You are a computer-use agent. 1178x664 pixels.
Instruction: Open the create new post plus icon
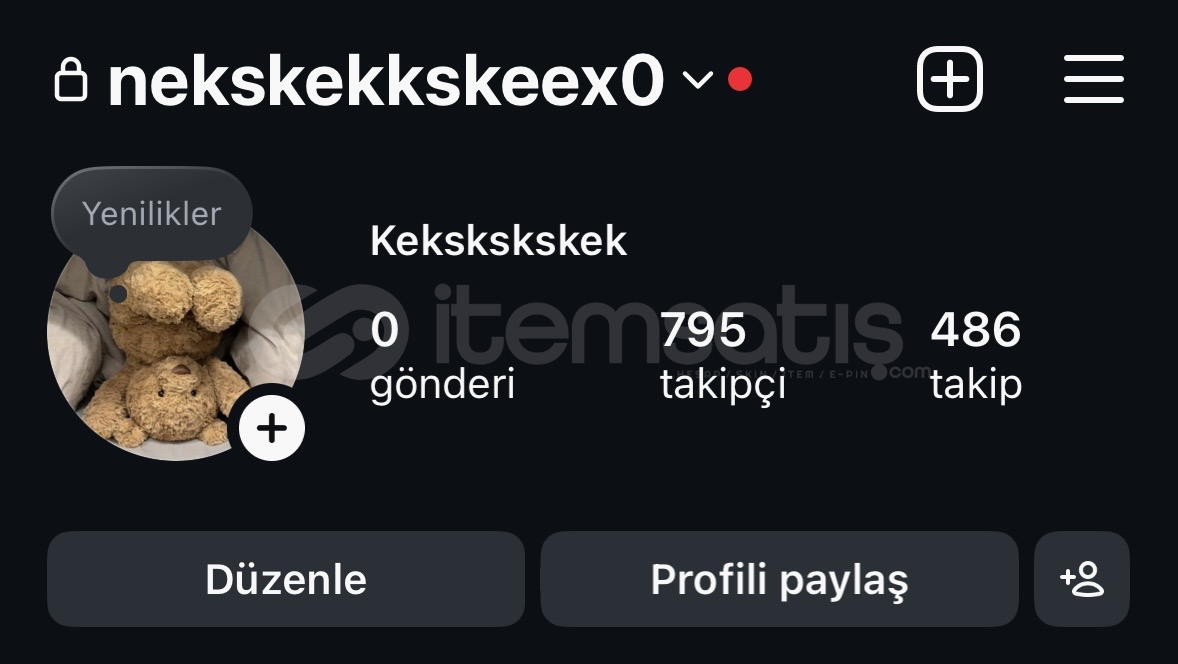click(x=949, y=79)
